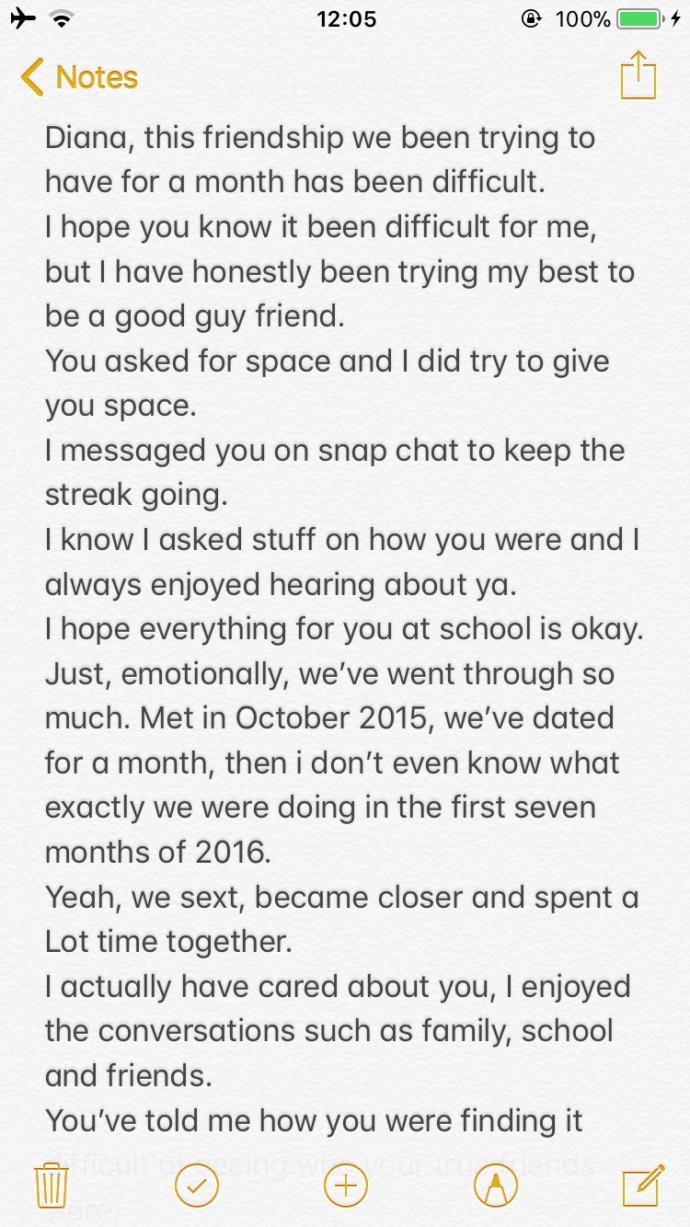Add a checklist to the note
Screen dimensions: 690x1227
(196, 1186)
